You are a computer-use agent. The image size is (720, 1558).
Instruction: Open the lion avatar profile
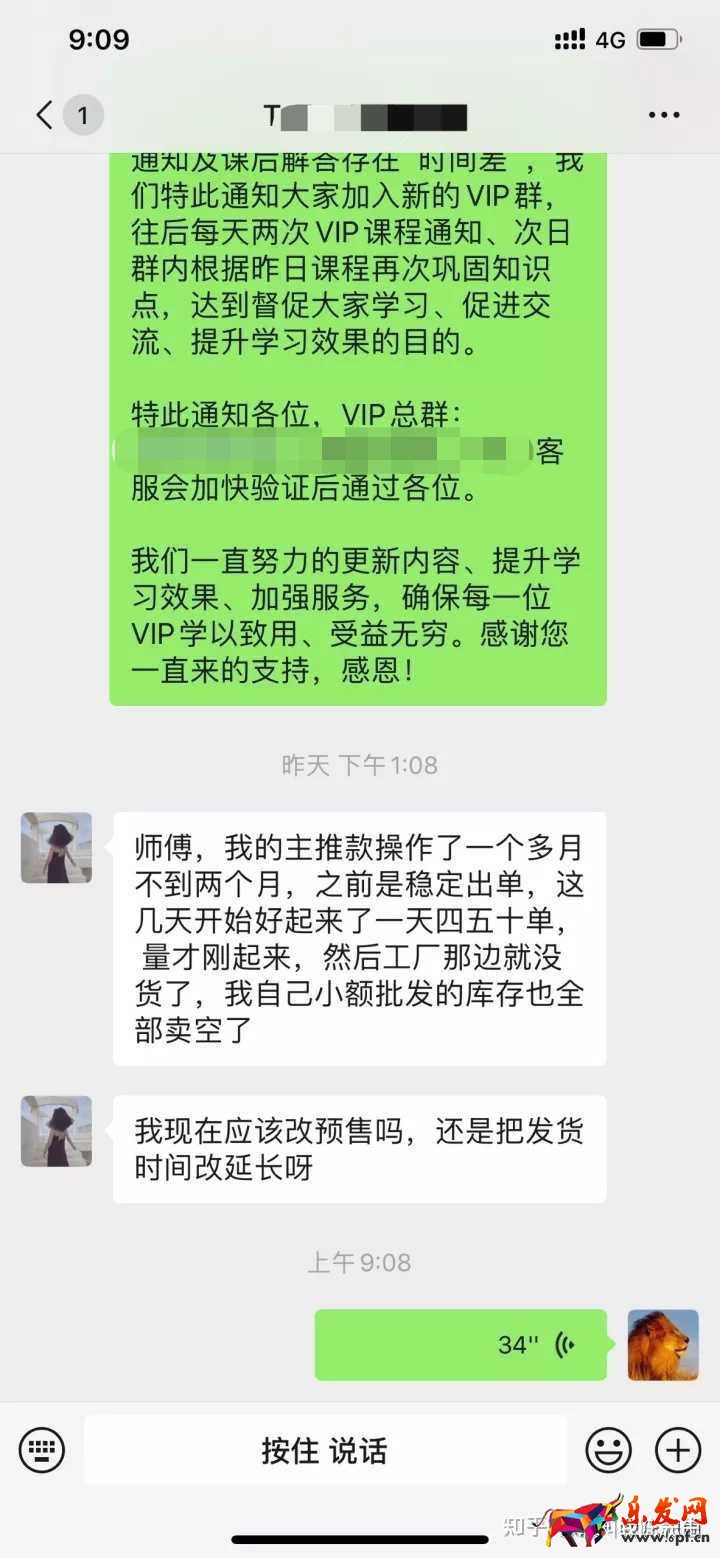pos(662,1345)
